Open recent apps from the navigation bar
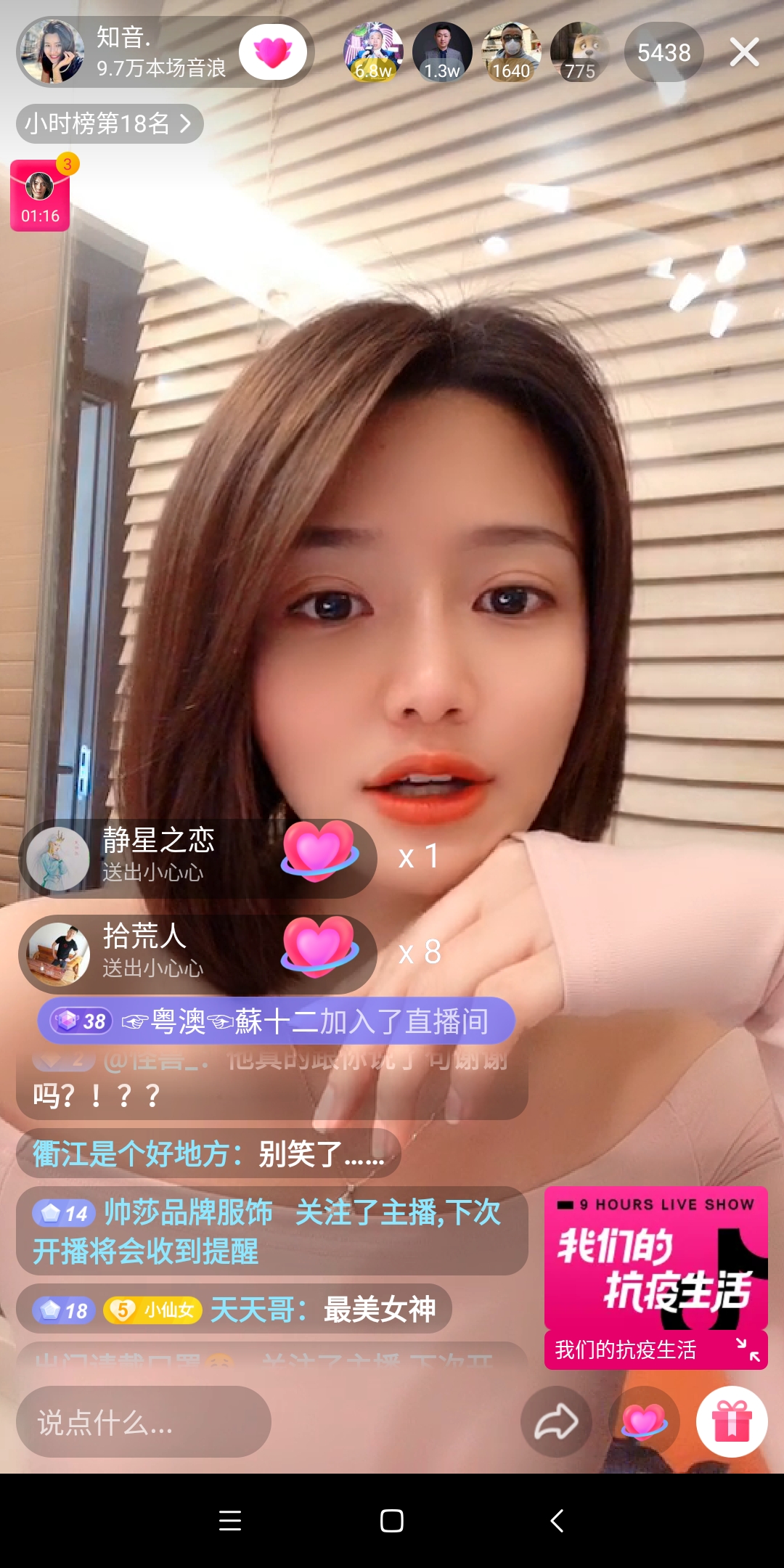The width and height of the screenshot is (784, 1568). 230,1521
